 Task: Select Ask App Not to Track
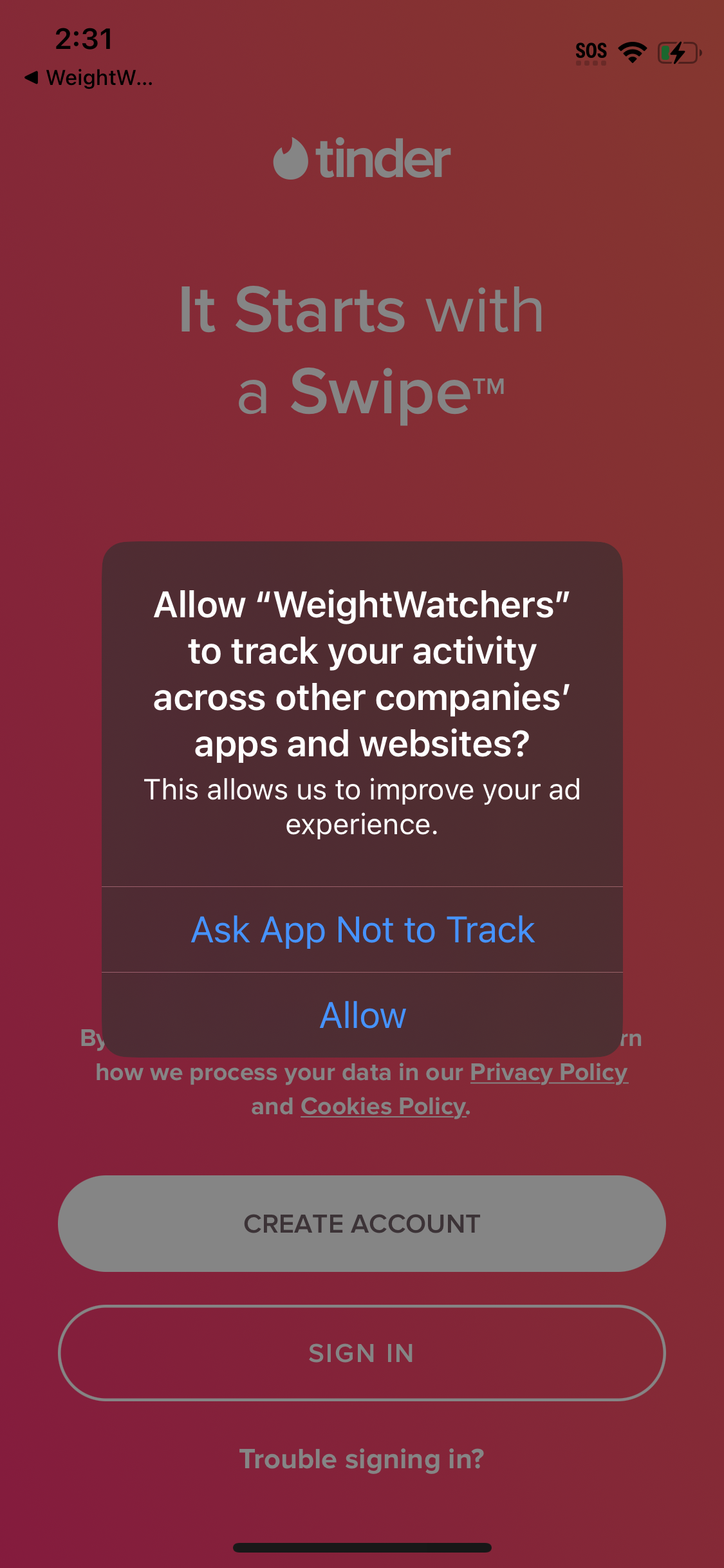click(x=362, y=929)
